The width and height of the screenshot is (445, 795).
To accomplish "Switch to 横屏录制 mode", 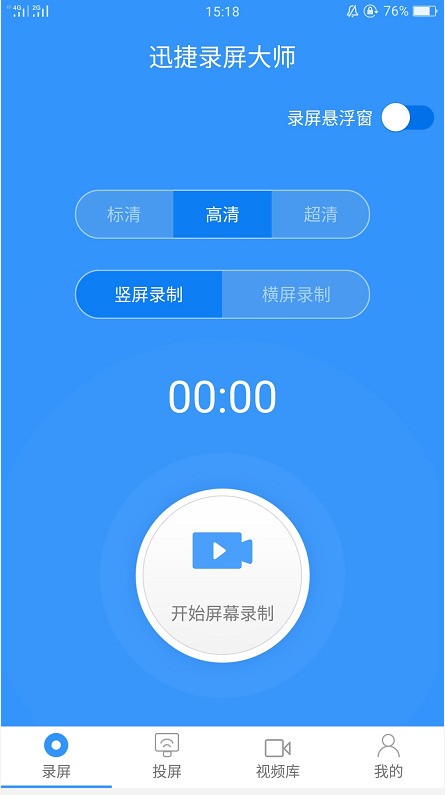I will click(x=296, y=294).
